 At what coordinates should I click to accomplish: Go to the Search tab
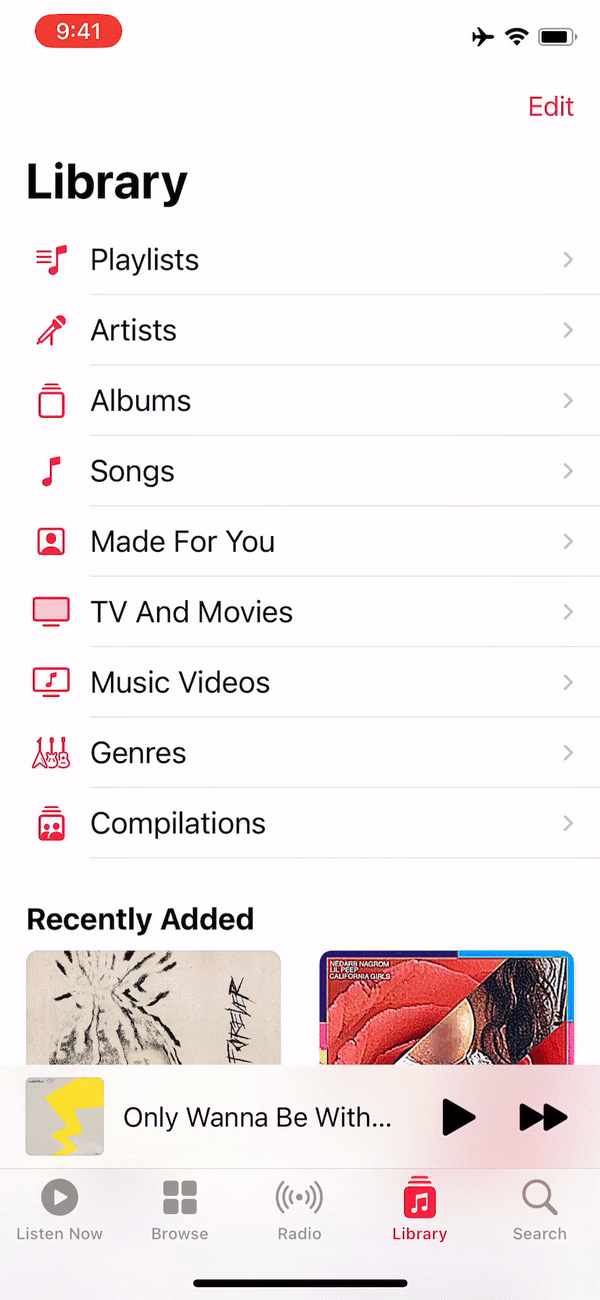click(540, 1209)
